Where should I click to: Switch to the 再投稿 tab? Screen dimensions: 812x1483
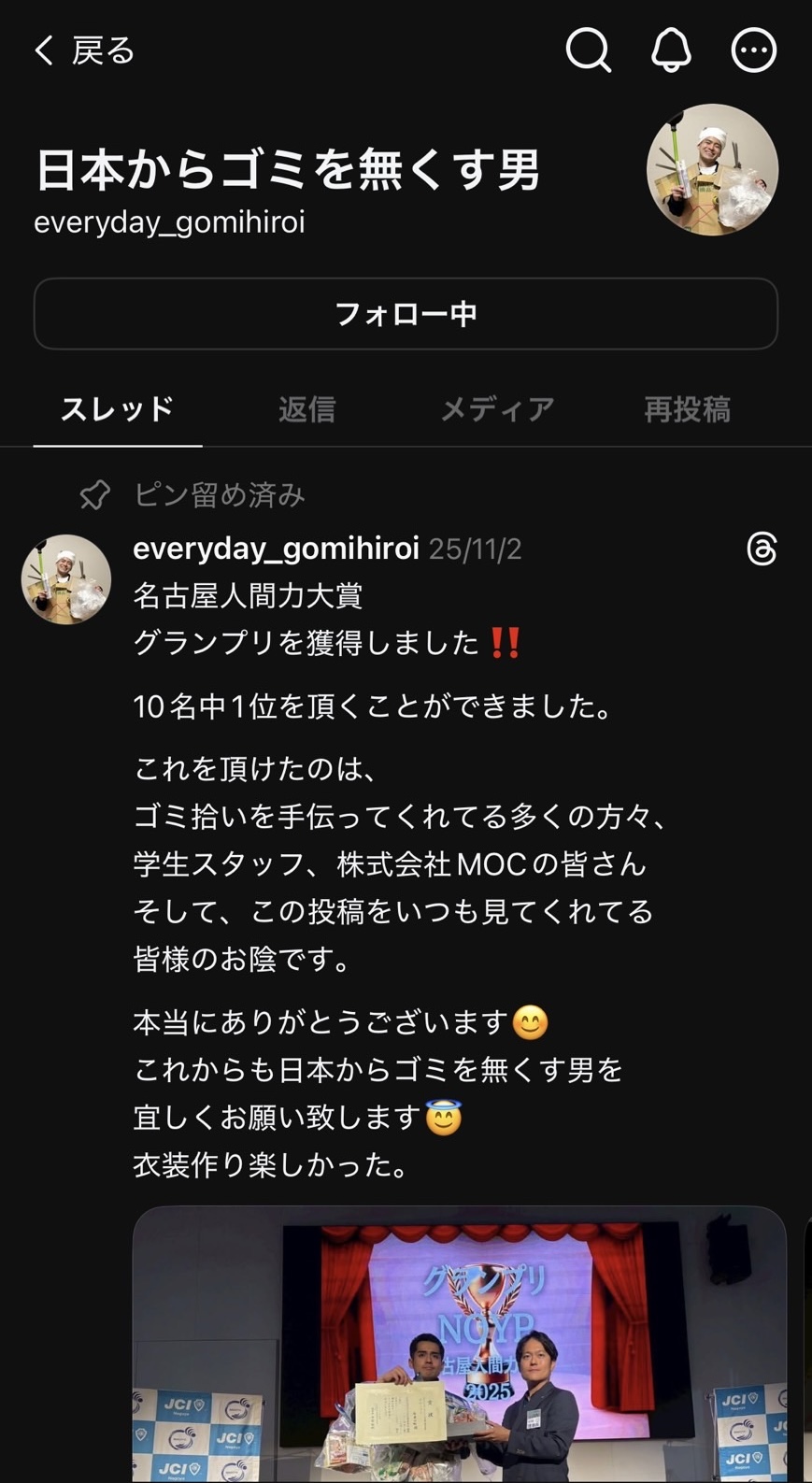point(687,409)
